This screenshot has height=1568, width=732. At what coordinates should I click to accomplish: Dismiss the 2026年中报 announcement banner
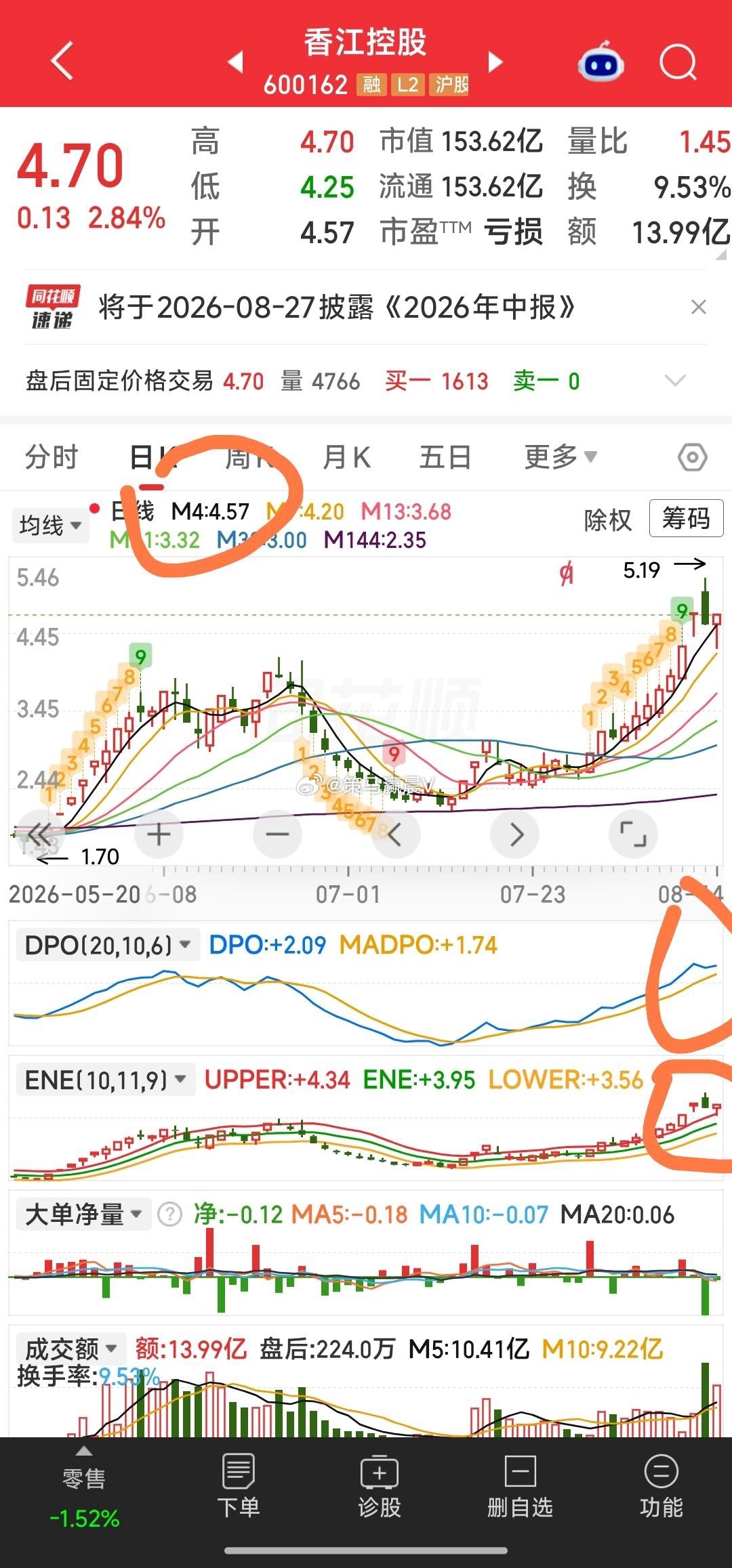(x=699, y=308)
